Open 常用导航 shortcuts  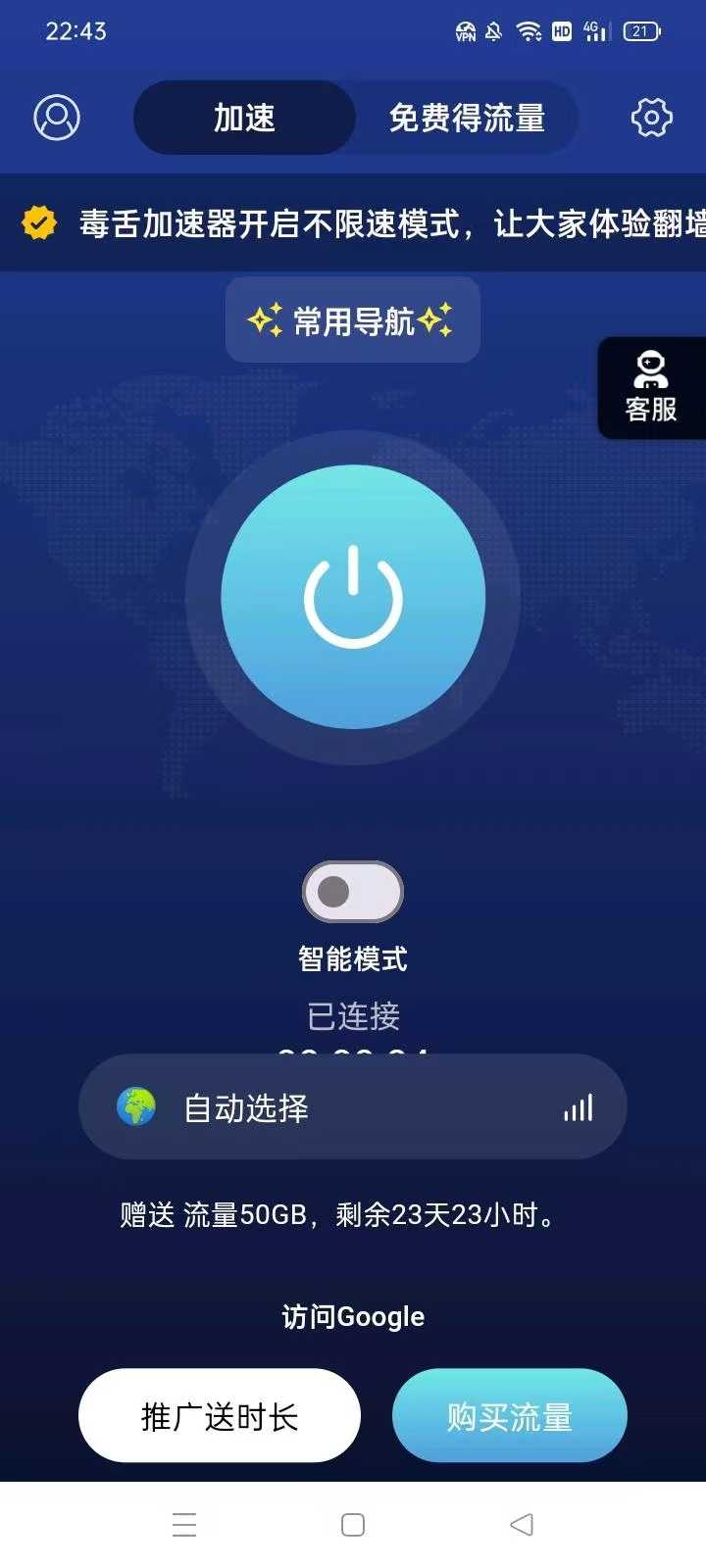pos(352,320)
